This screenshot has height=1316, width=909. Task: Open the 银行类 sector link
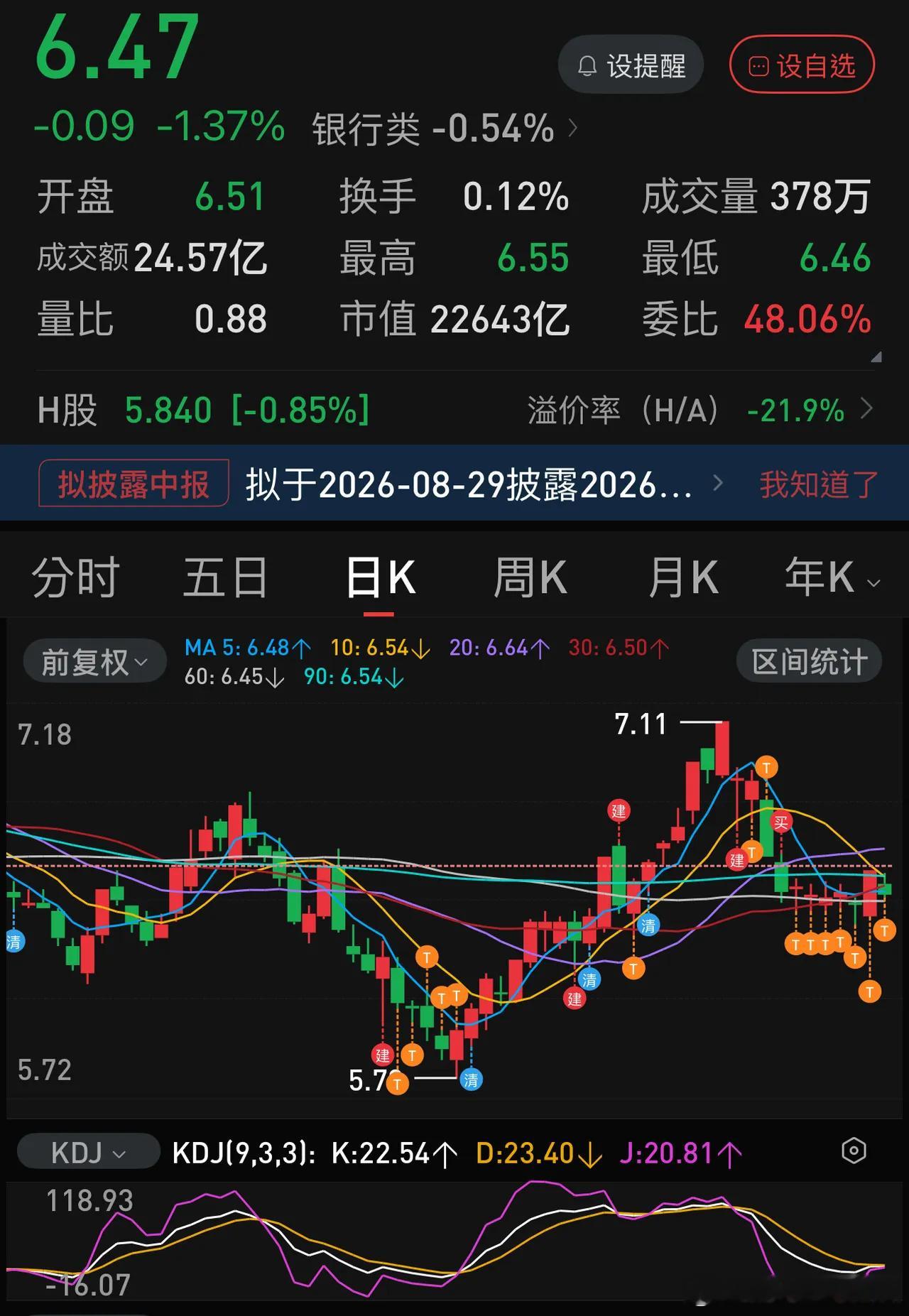445,129
